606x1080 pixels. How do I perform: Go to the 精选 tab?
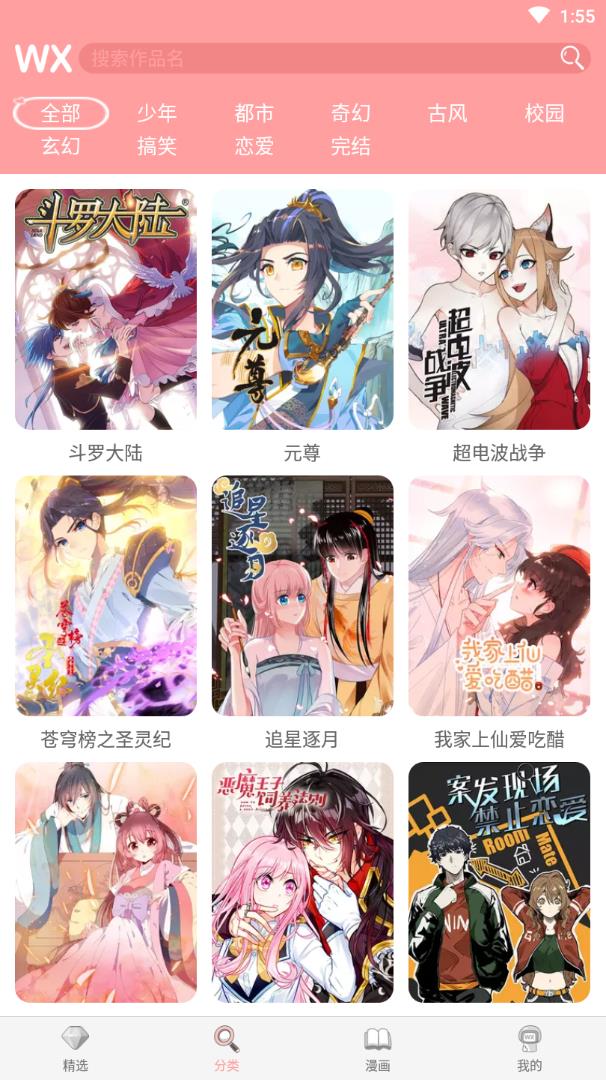(75, 1048)
